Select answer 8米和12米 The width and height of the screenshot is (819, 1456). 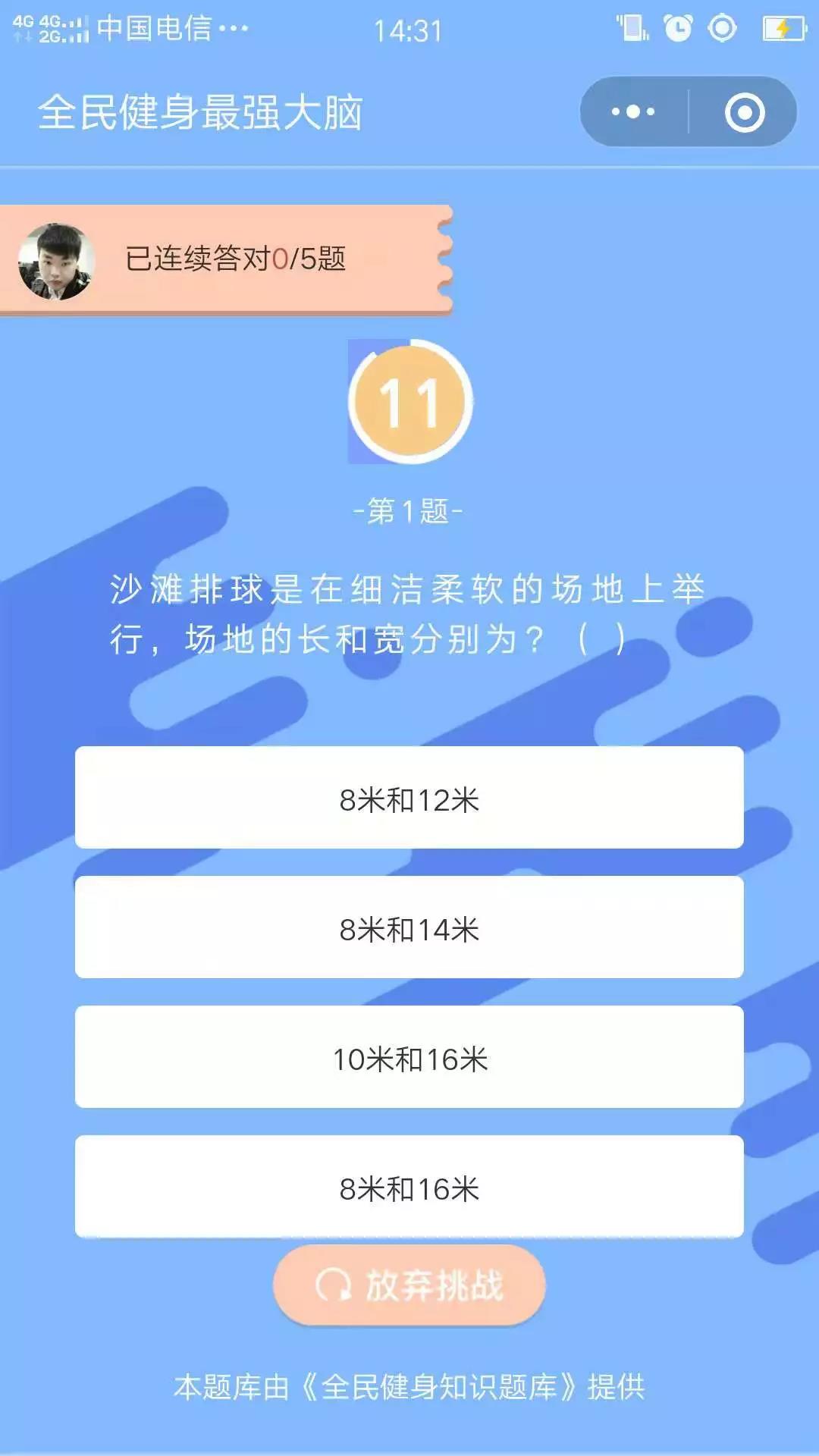409,798
